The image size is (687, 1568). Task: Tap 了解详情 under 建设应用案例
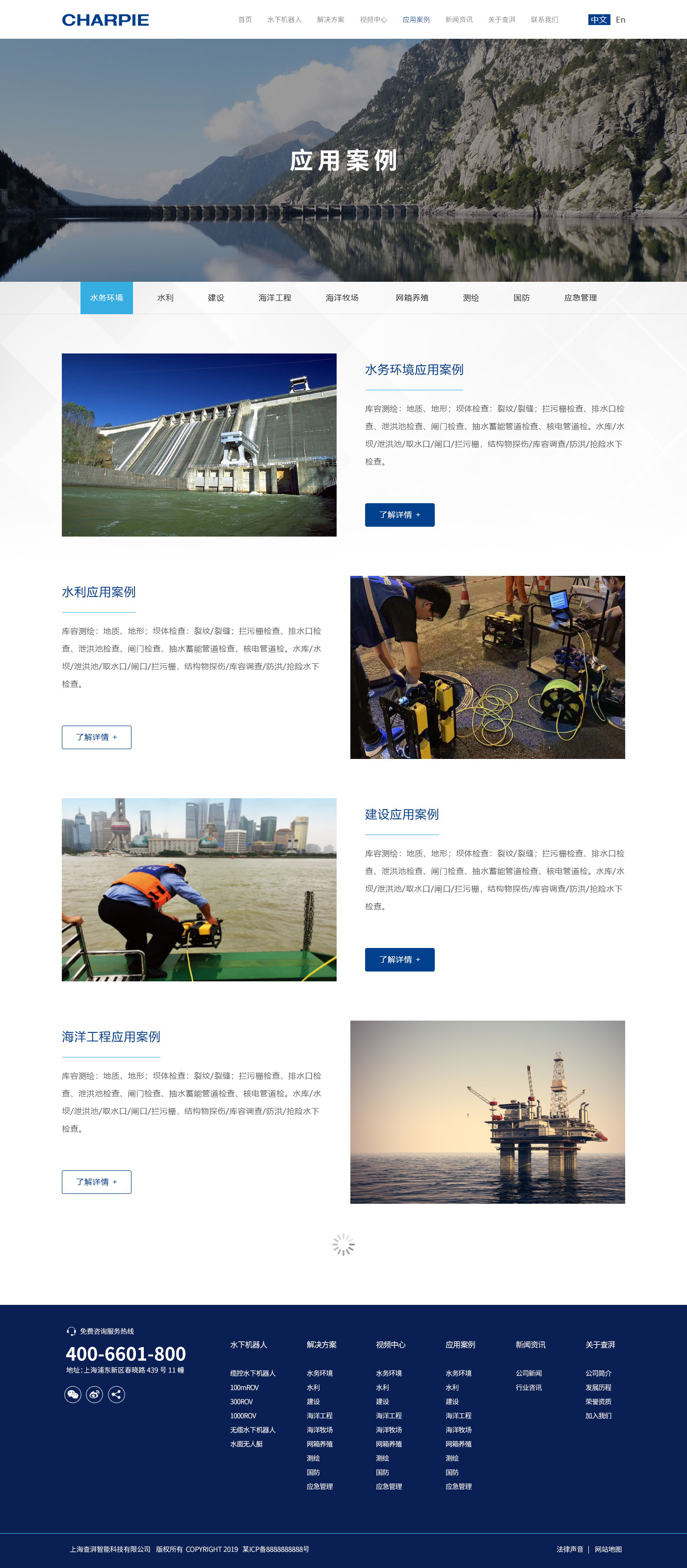click(x=400, y=959)
